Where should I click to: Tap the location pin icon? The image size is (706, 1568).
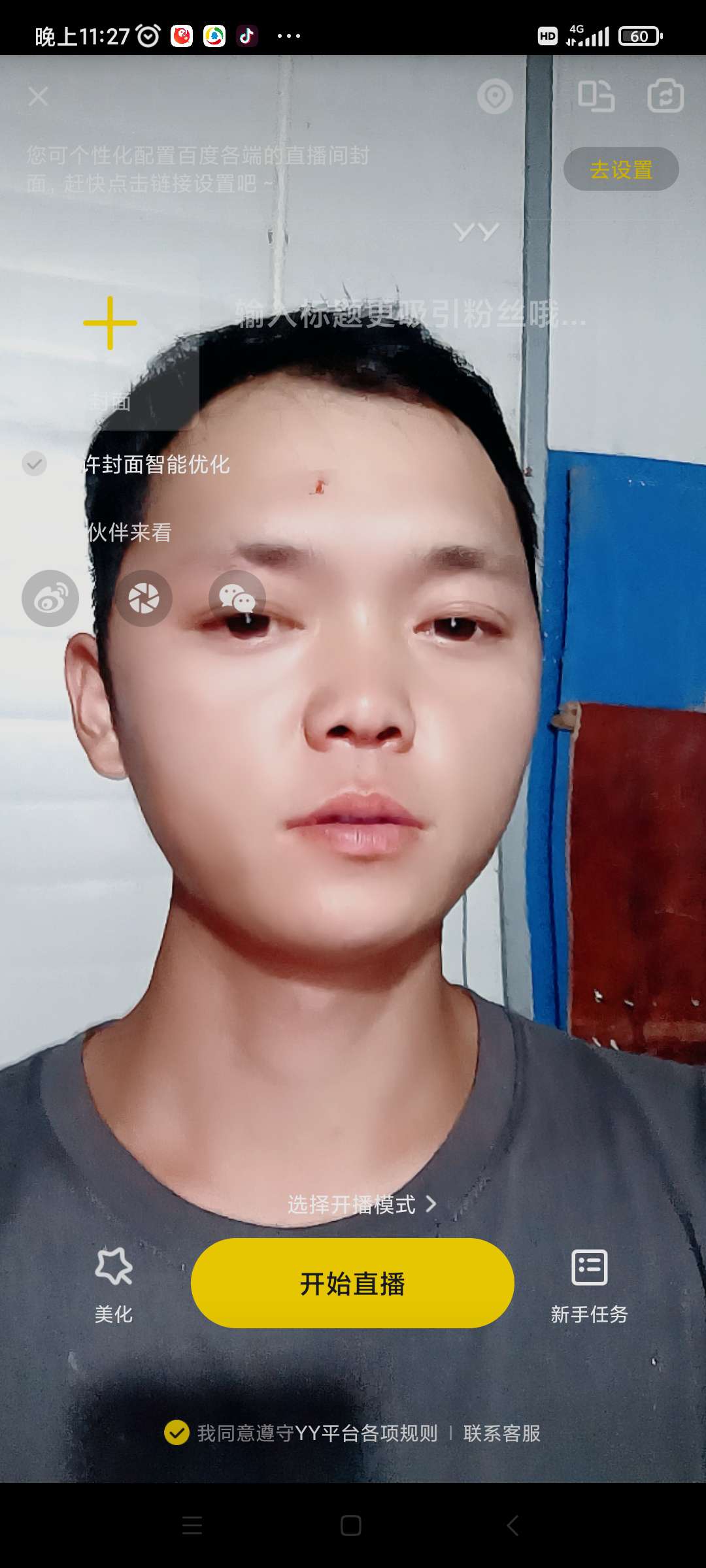[495, 97]
